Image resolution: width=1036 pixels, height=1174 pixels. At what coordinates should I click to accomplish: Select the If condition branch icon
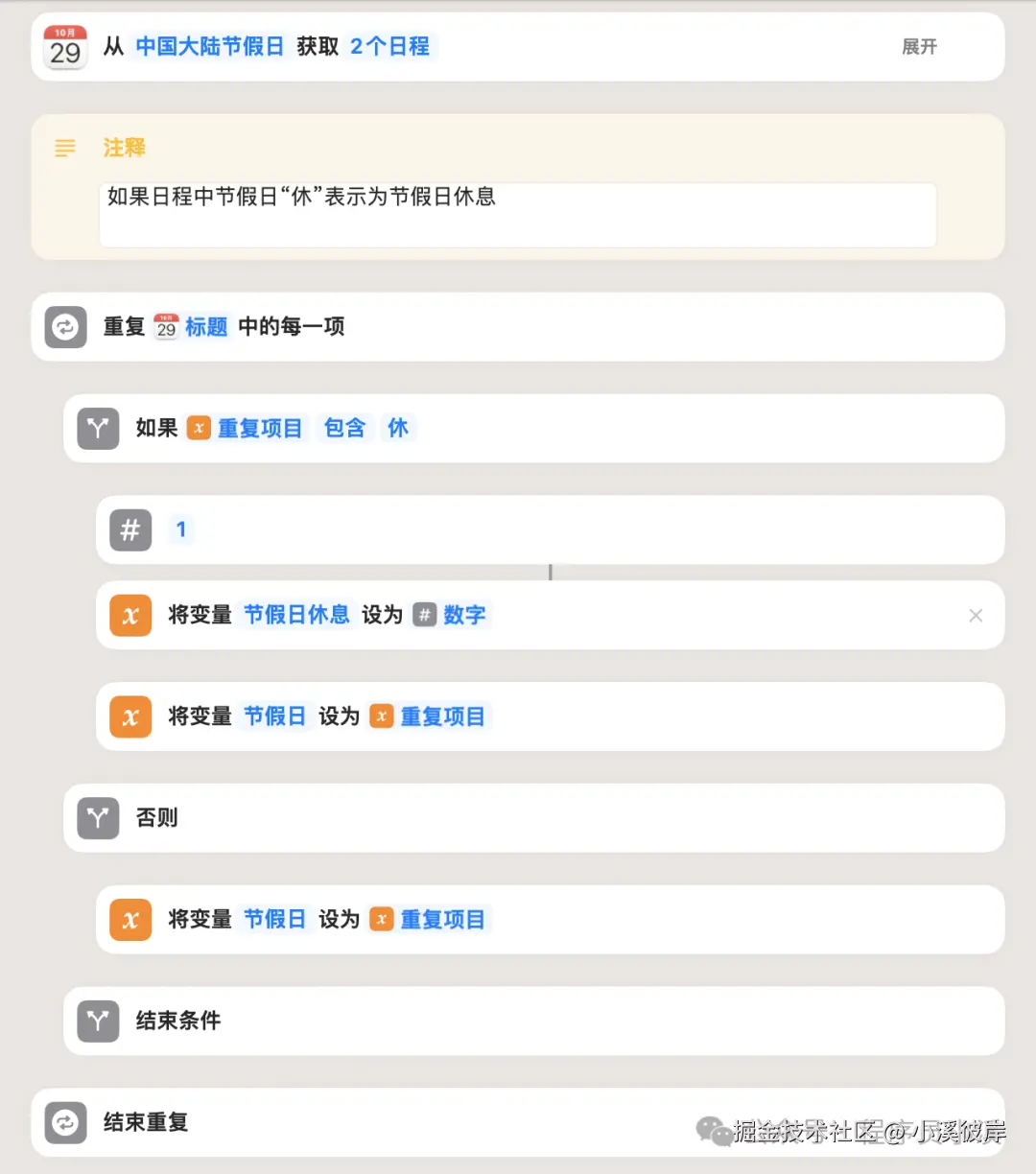click(x=97, y=429)
